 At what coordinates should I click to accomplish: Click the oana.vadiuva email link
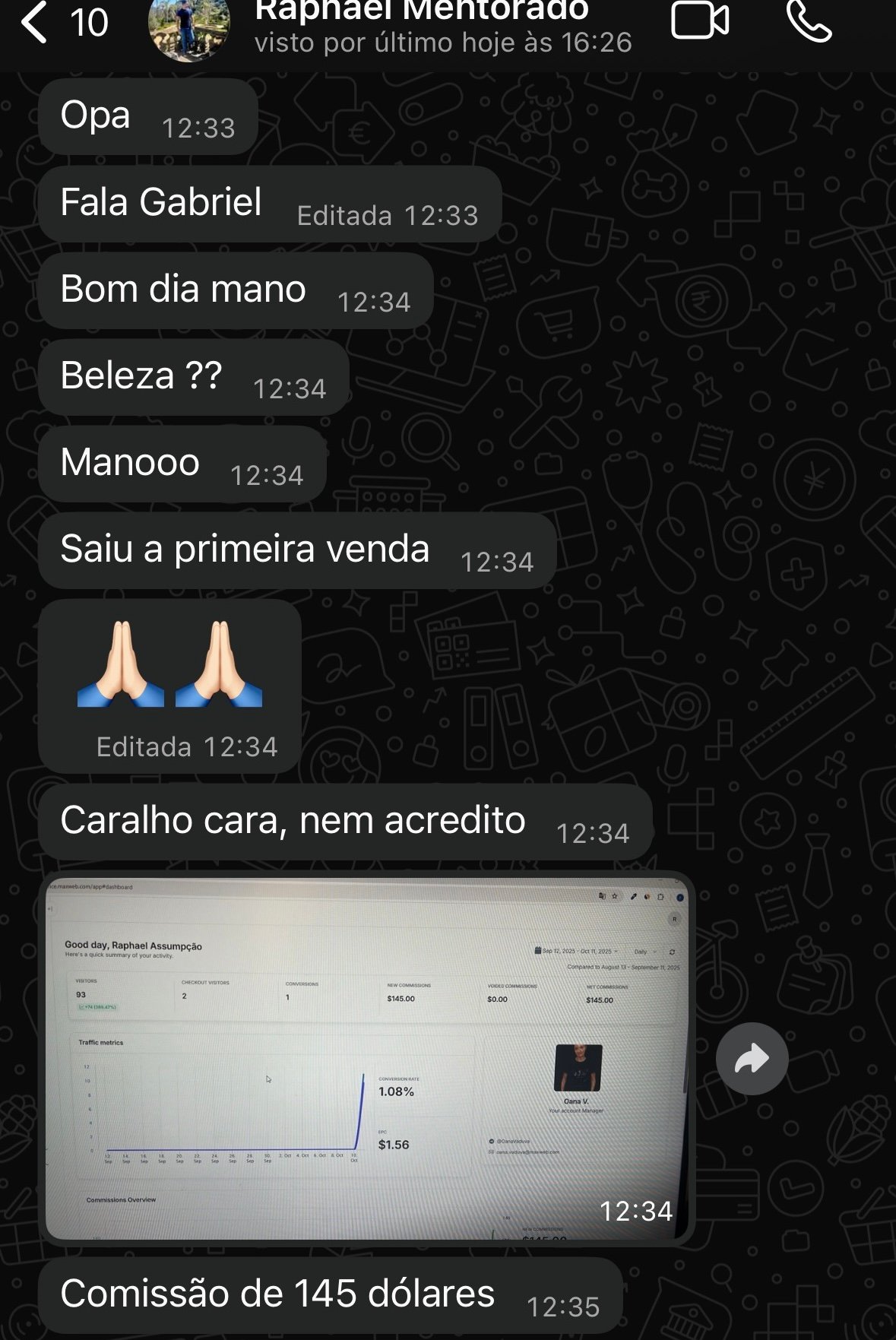[x=526, y=1152]
